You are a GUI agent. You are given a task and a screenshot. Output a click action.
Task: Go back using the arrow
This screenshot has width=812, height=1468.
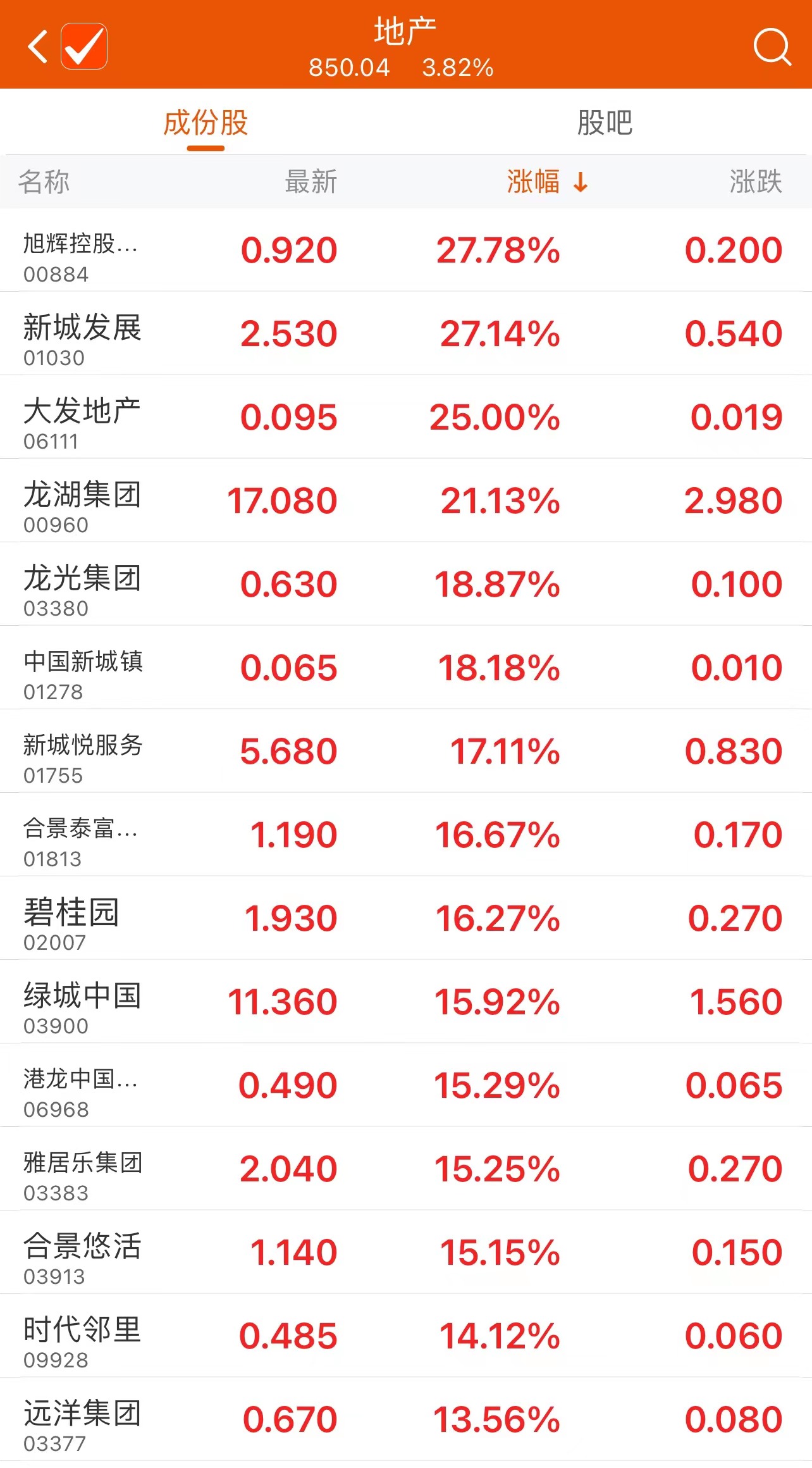coord(38,46)
